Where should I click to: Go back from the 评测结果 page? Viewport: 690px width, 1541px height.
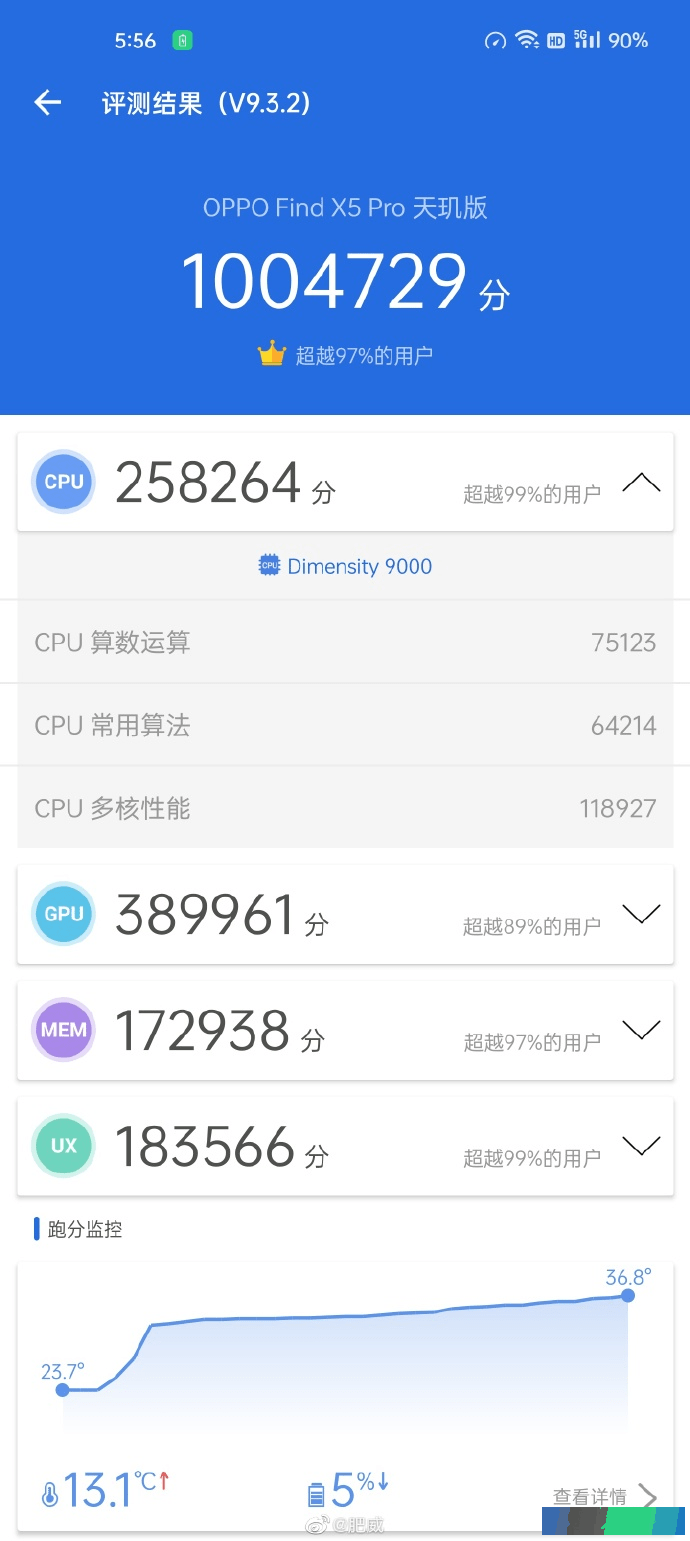pos(47,102)
